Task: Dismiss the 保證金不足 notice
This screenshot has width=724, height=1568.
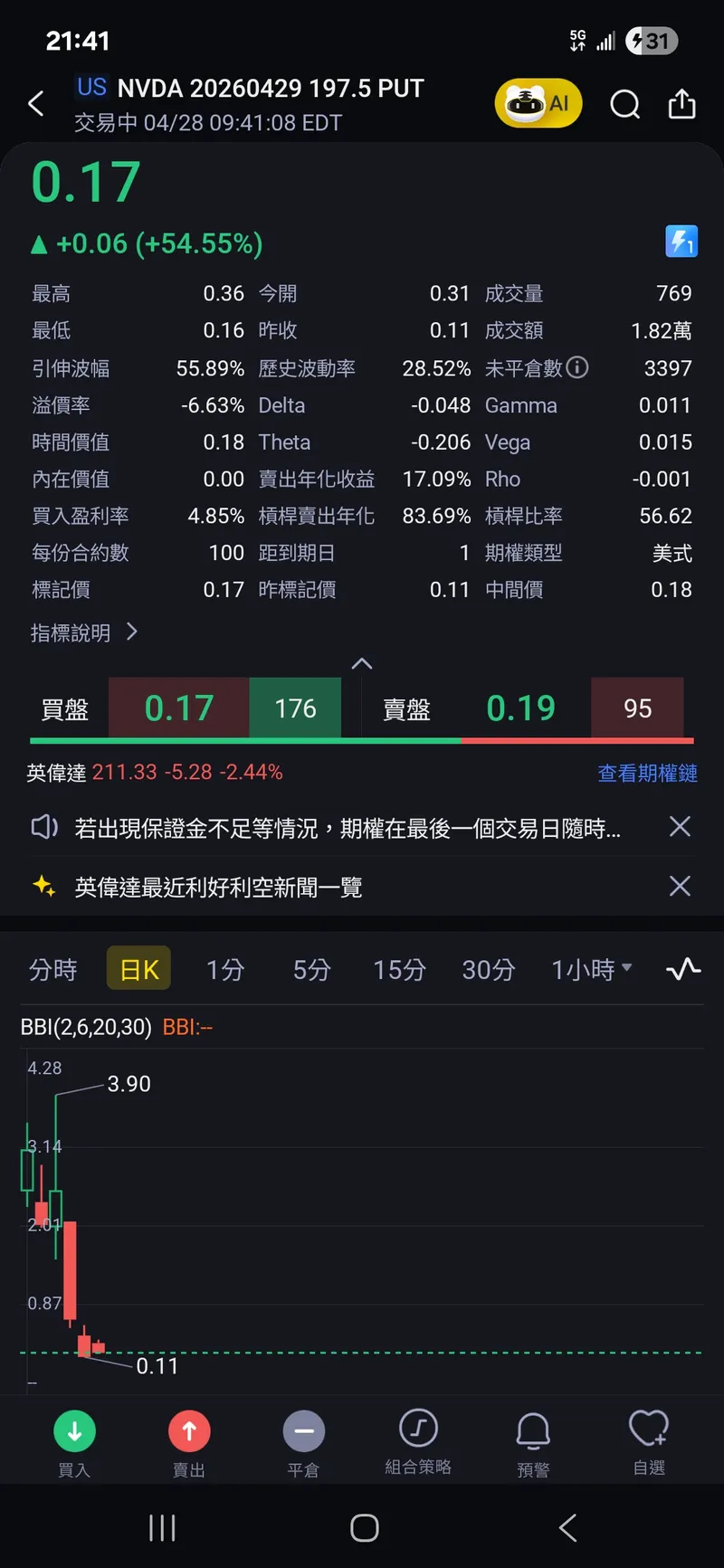Action: [680, 827]
